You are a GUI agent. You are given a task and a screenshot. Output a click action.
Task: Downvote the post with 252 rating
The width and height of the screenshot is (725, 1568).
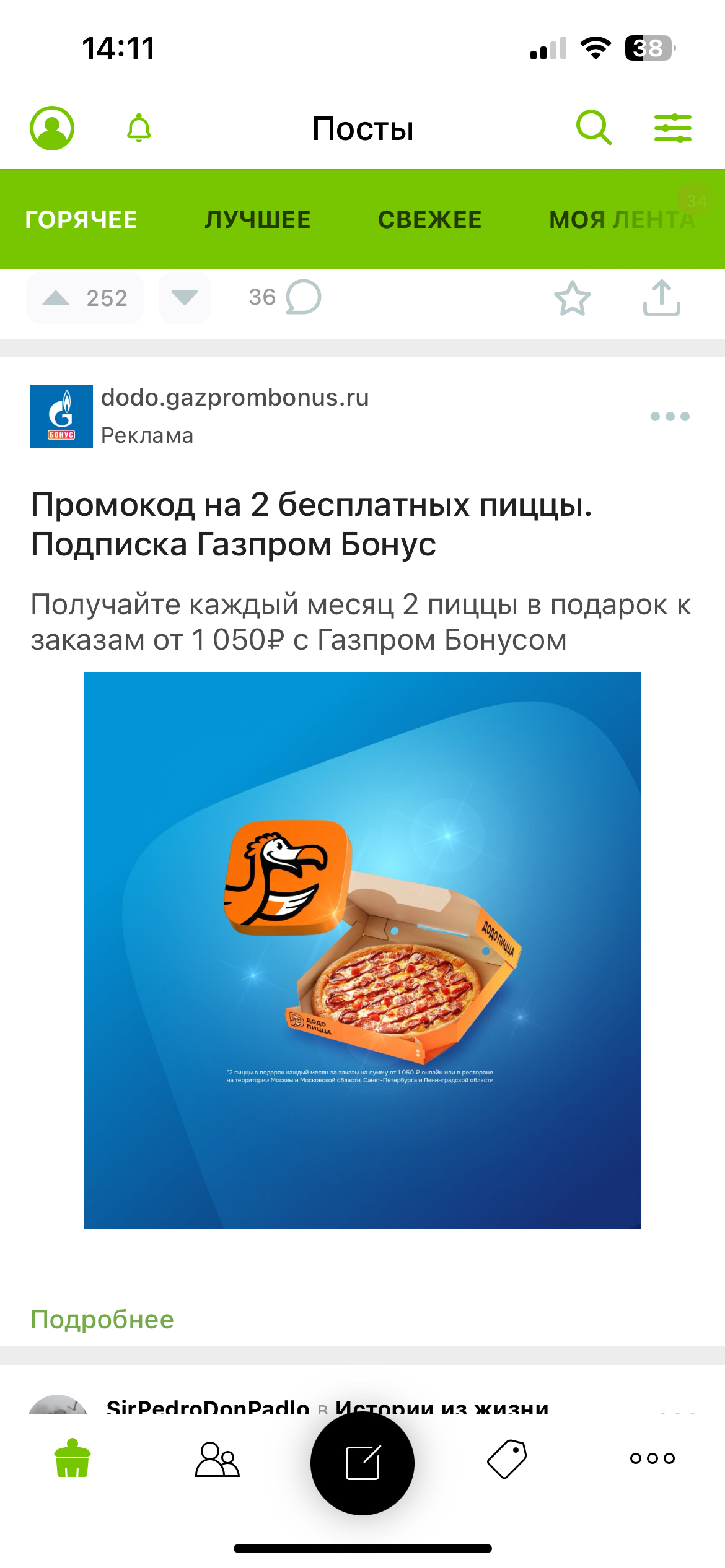coord(185,298)
